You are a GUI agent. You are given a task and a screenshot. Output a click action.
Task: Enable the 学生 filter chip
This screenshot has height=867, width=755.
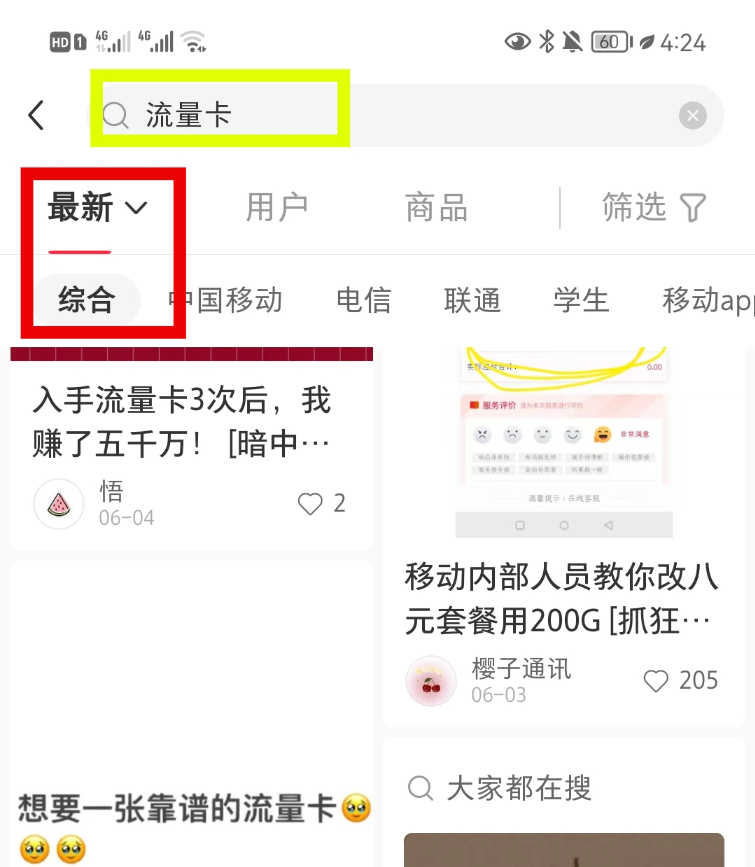tap(580, 300)
